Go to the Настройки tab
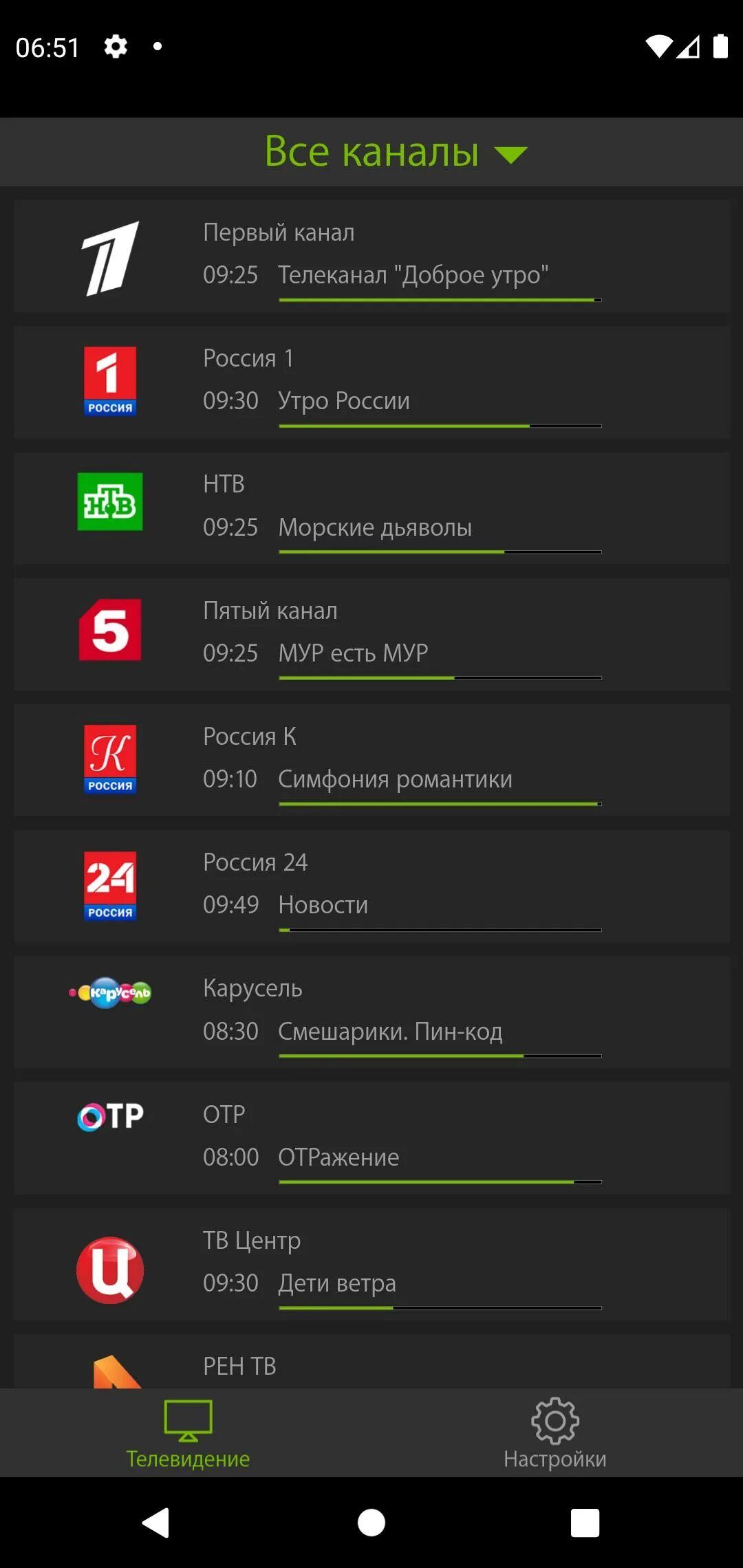 (554, 1433)
